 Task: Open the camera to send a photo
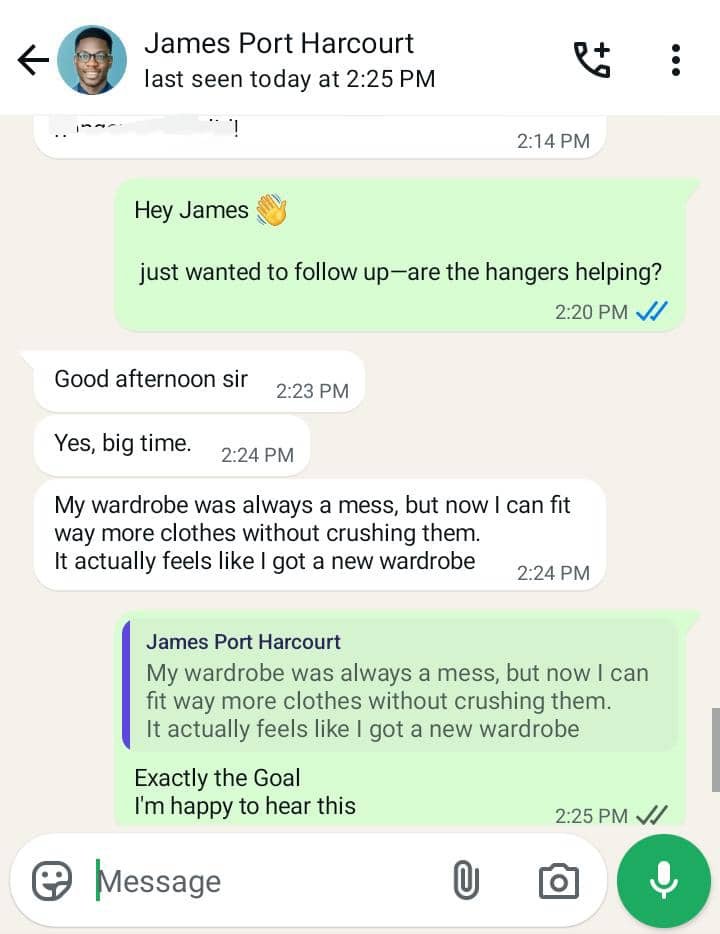[558, 881]
